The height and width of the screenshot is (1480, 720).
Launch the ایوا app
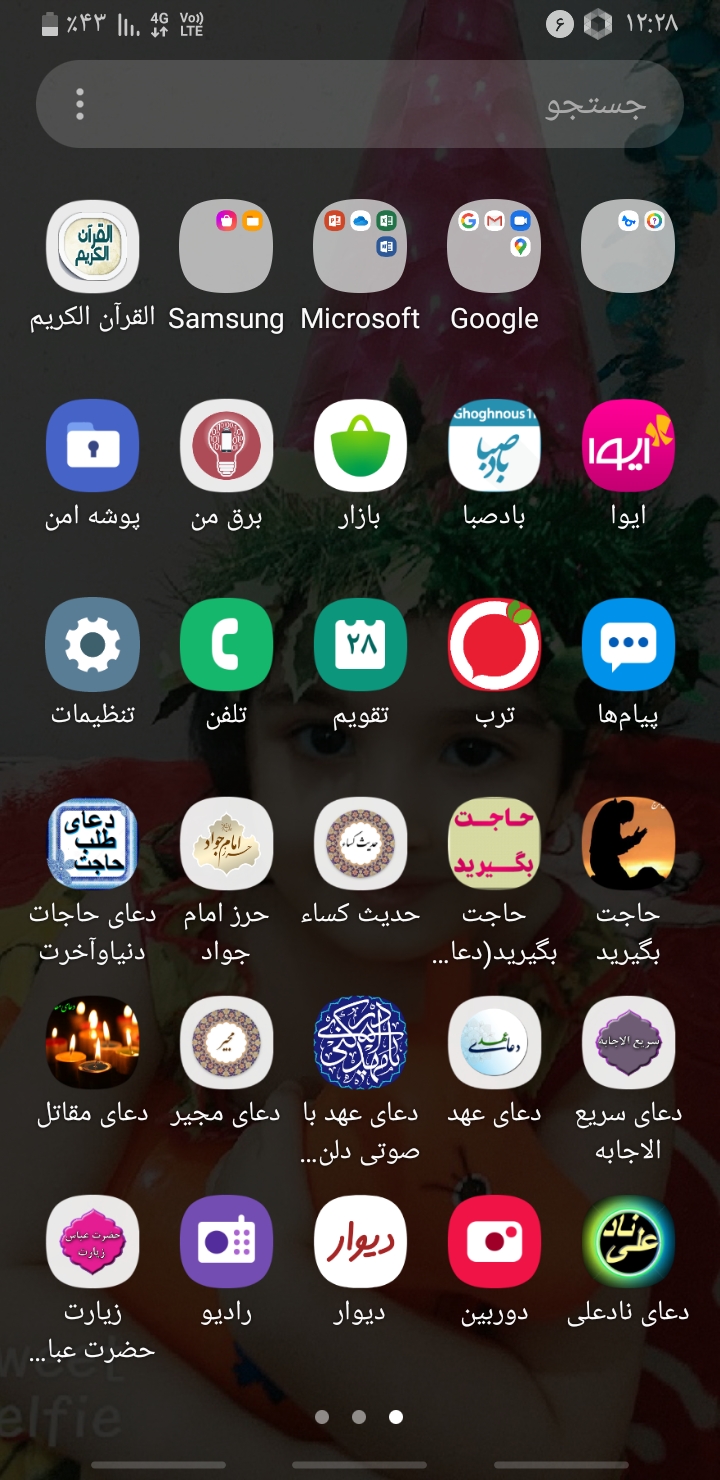click(x=628, y=446)
